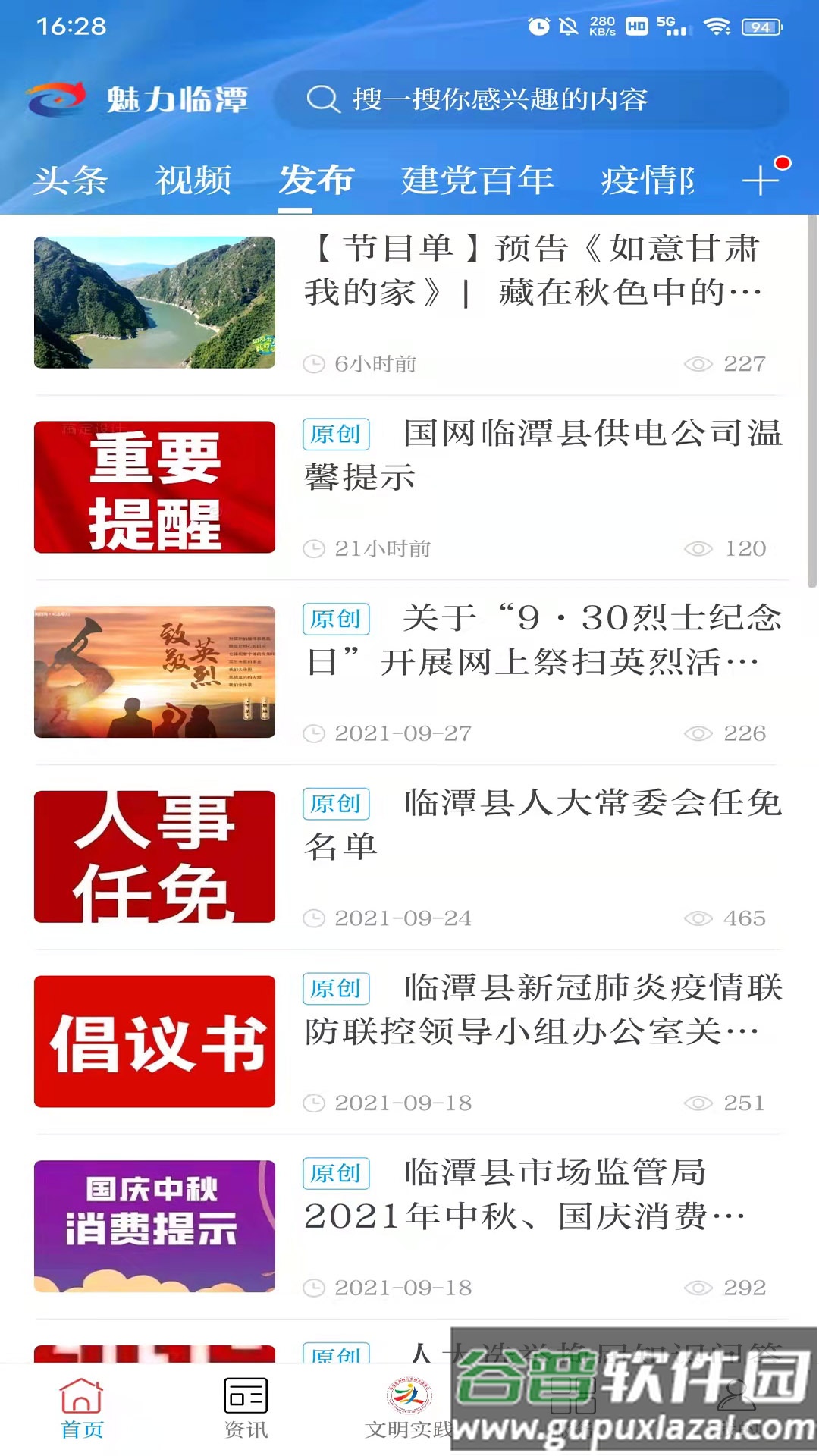This screenshot has height=1456, width=819.
Task: Open the 建党百年 tab
Action: (478, 180)
